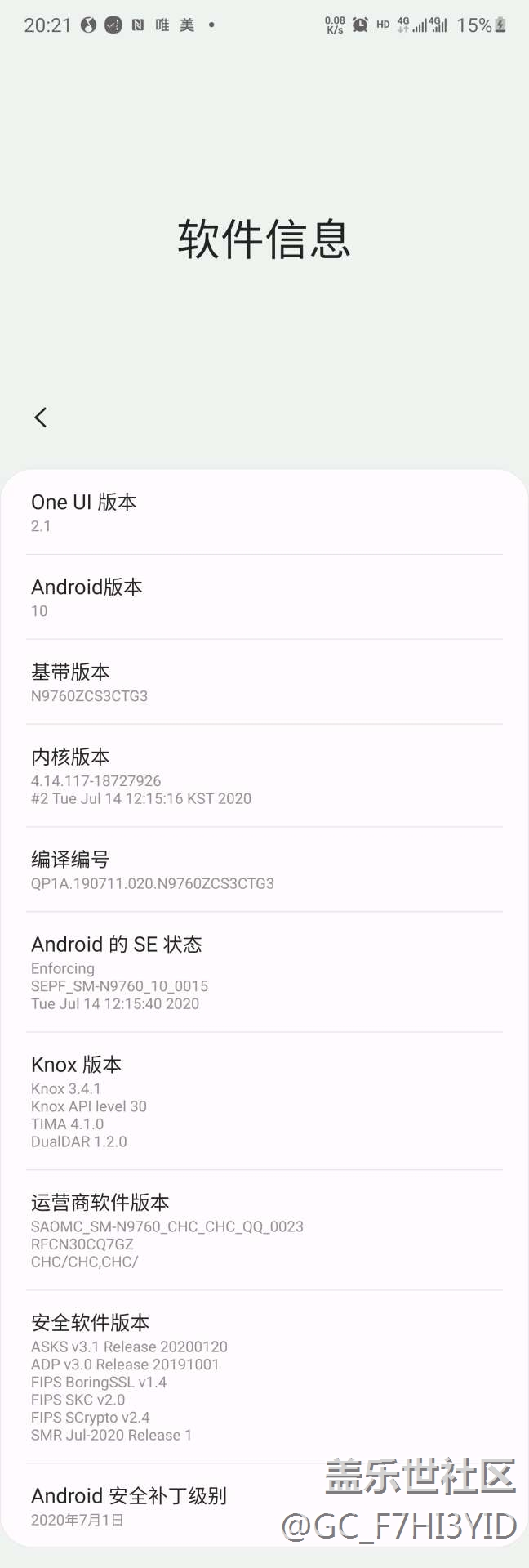Tap the 基带版本 row
Viewport: 529px width, 1568px height.
pos(264,682)
